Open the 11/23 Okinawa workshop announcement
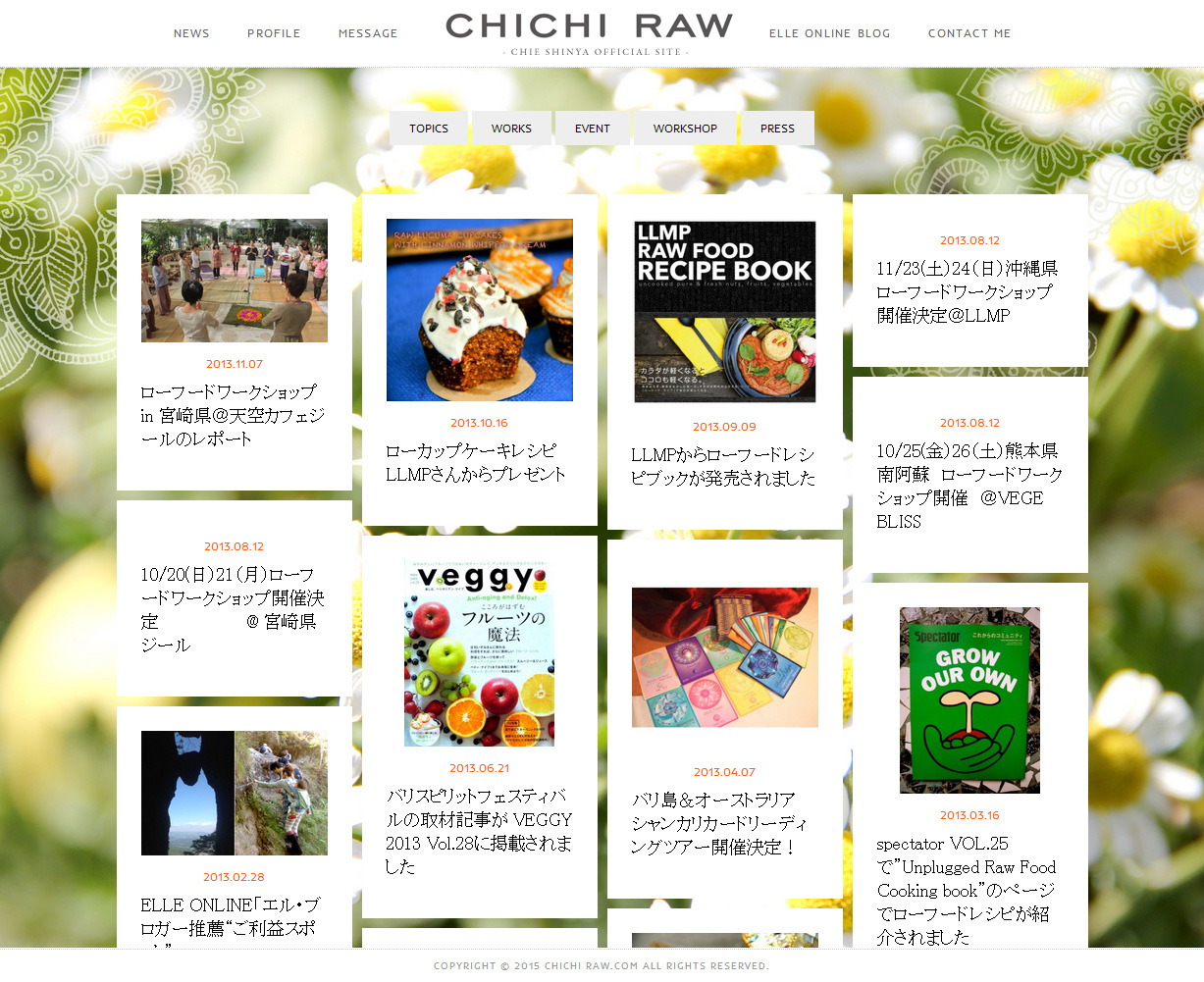 pos(968,291)
